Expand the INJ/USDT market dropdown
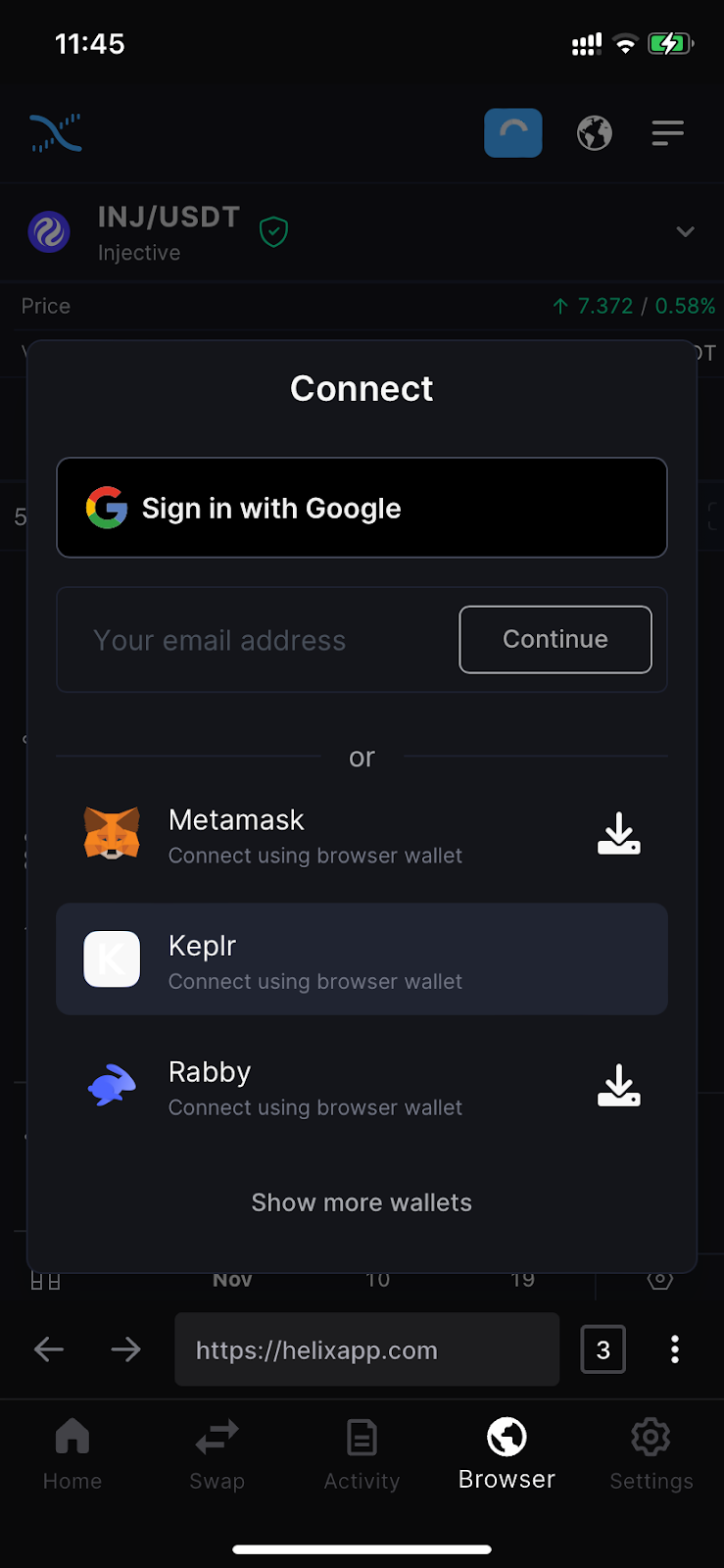This screenshot has width=724, height=1568. 685,232
